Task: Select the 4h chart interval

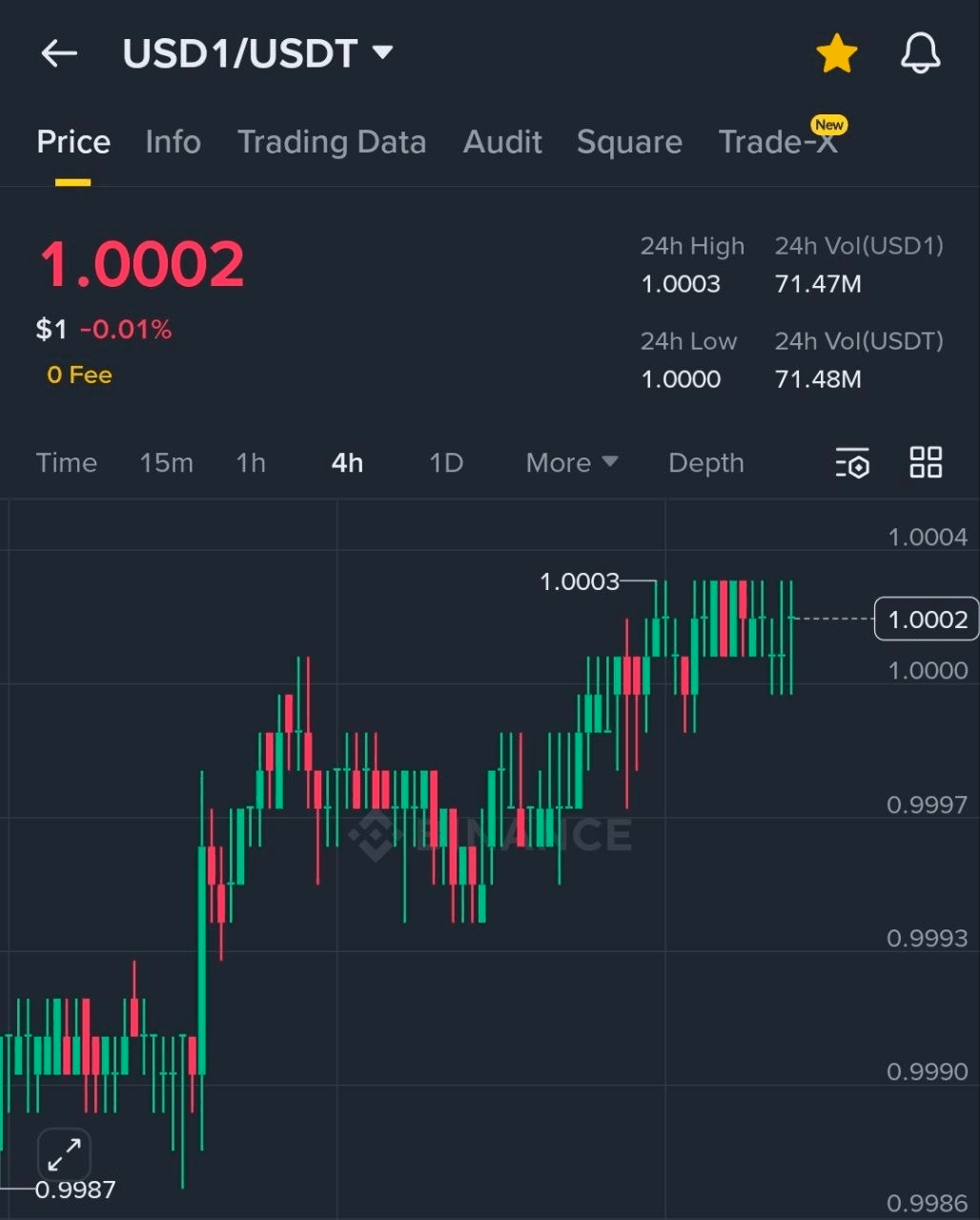Action: pyautogui.click(x=347, y=463)
